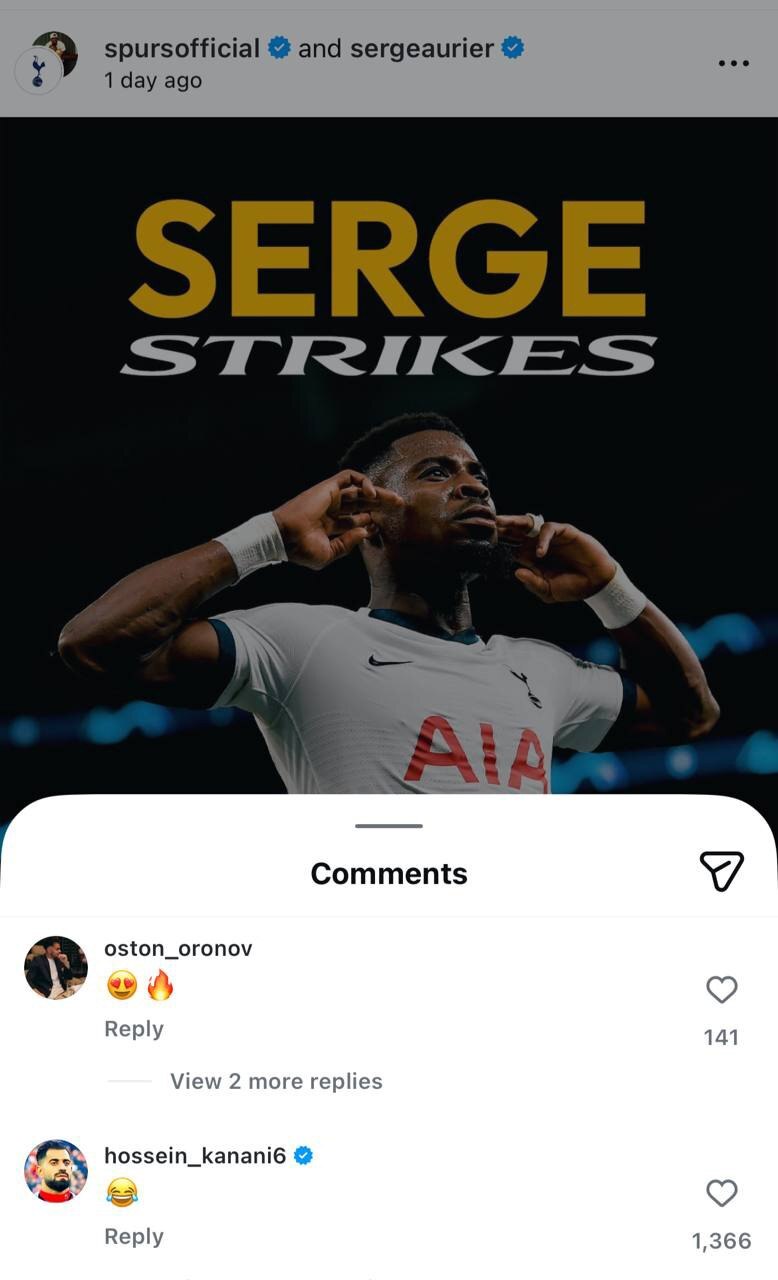Expand View 2 more replies

click(x=276, y=1081)
